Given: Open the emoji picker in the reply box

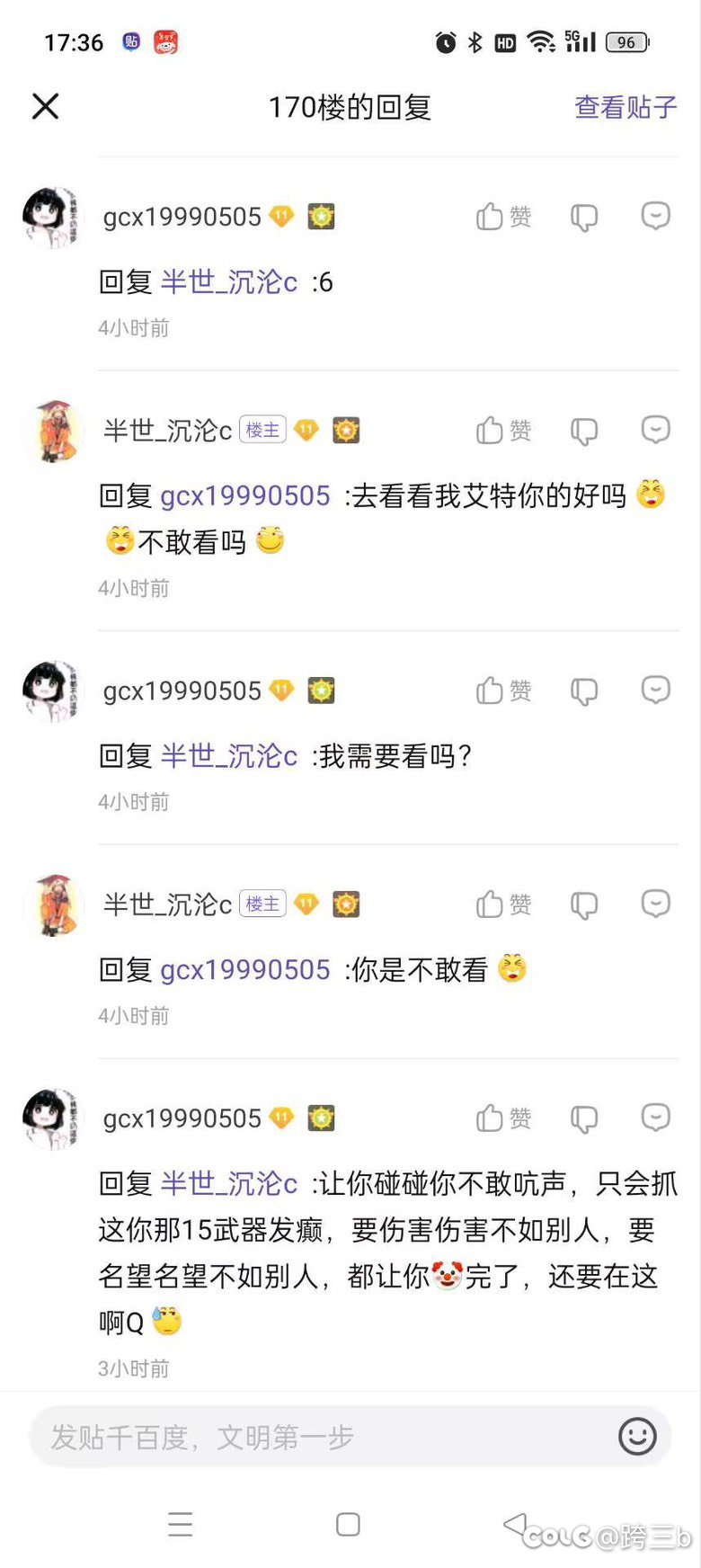Looking at the screenshot, I should pyautogui.click(x=637, y=1437).
